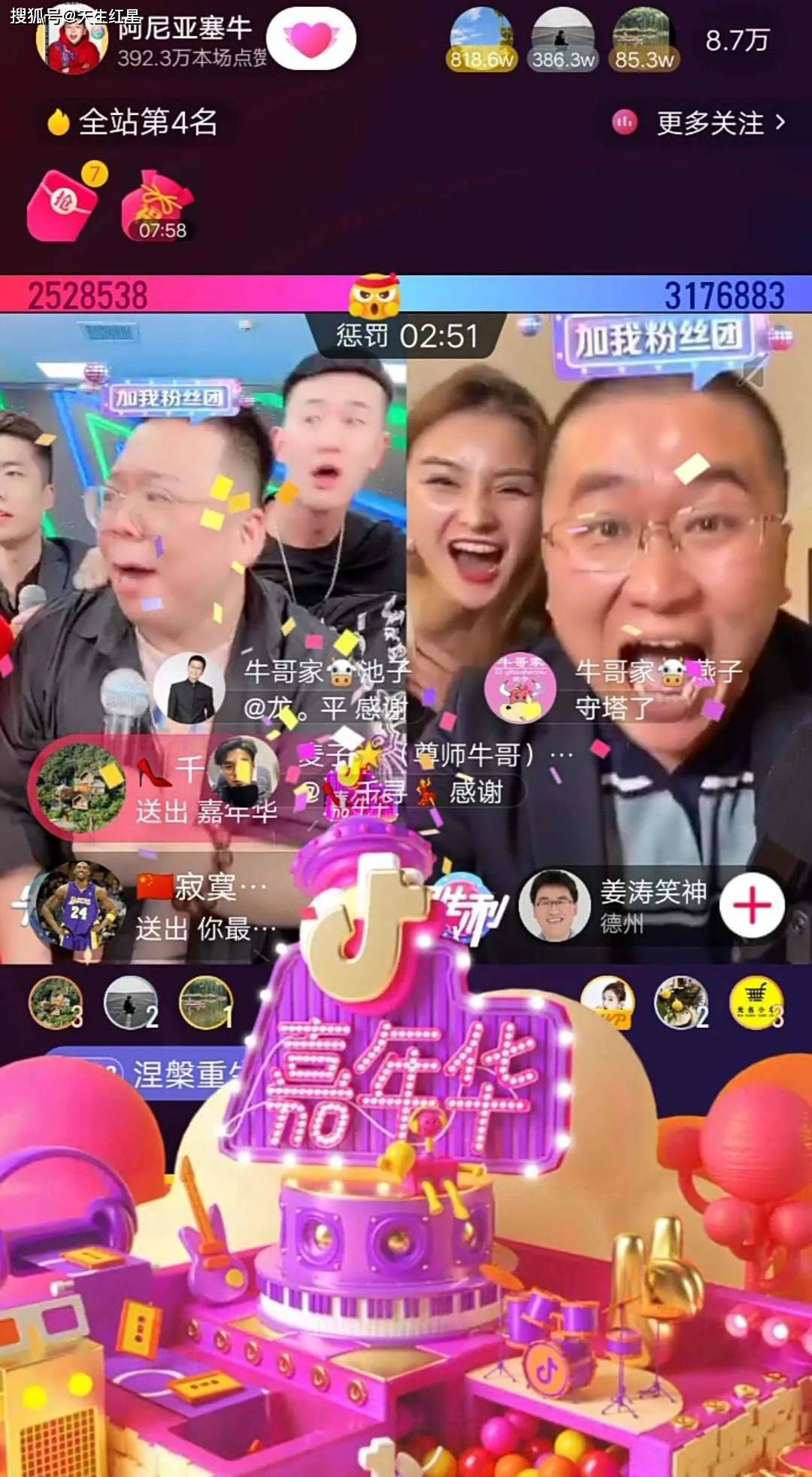Open the gifter avatar showing 85.3w
Screen dimensions: 812x1477
[644, 39]
